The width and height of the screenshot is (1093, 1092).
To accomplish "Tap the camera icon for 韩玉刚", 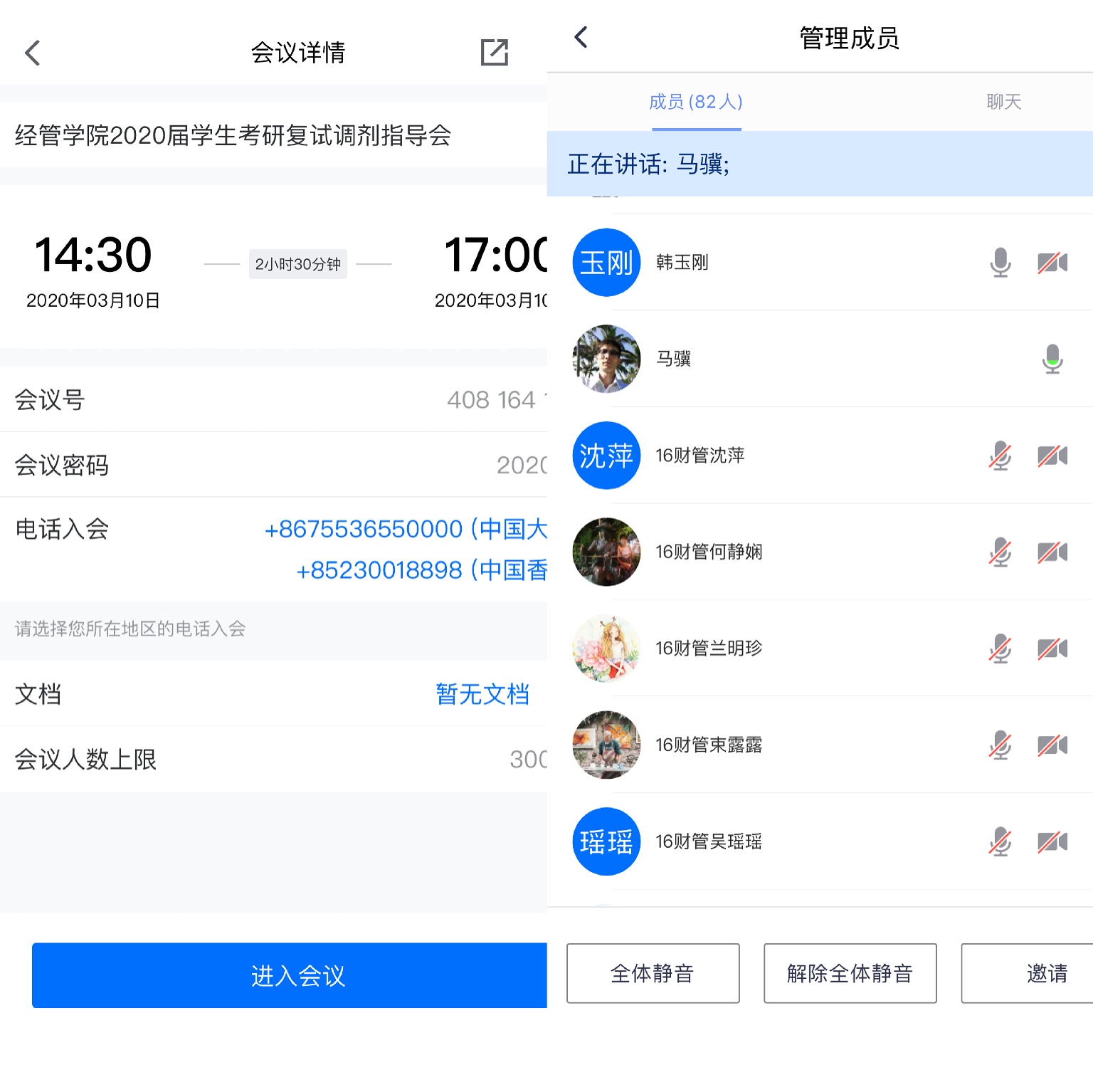I will (1052, 263).
